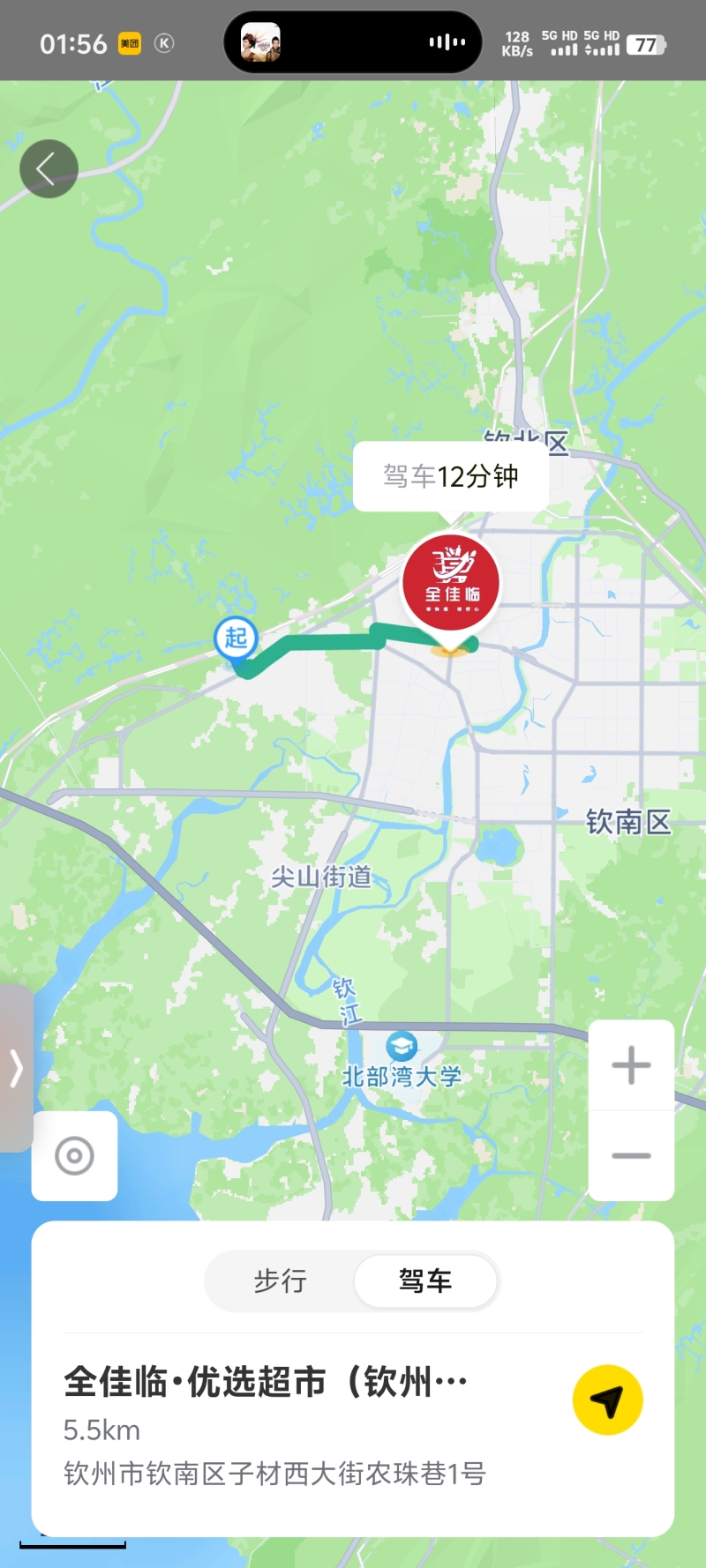The height and width of the screenshot is (1568, 706).
Task: Go back using the top-left arrow
Action: point(49,168)
